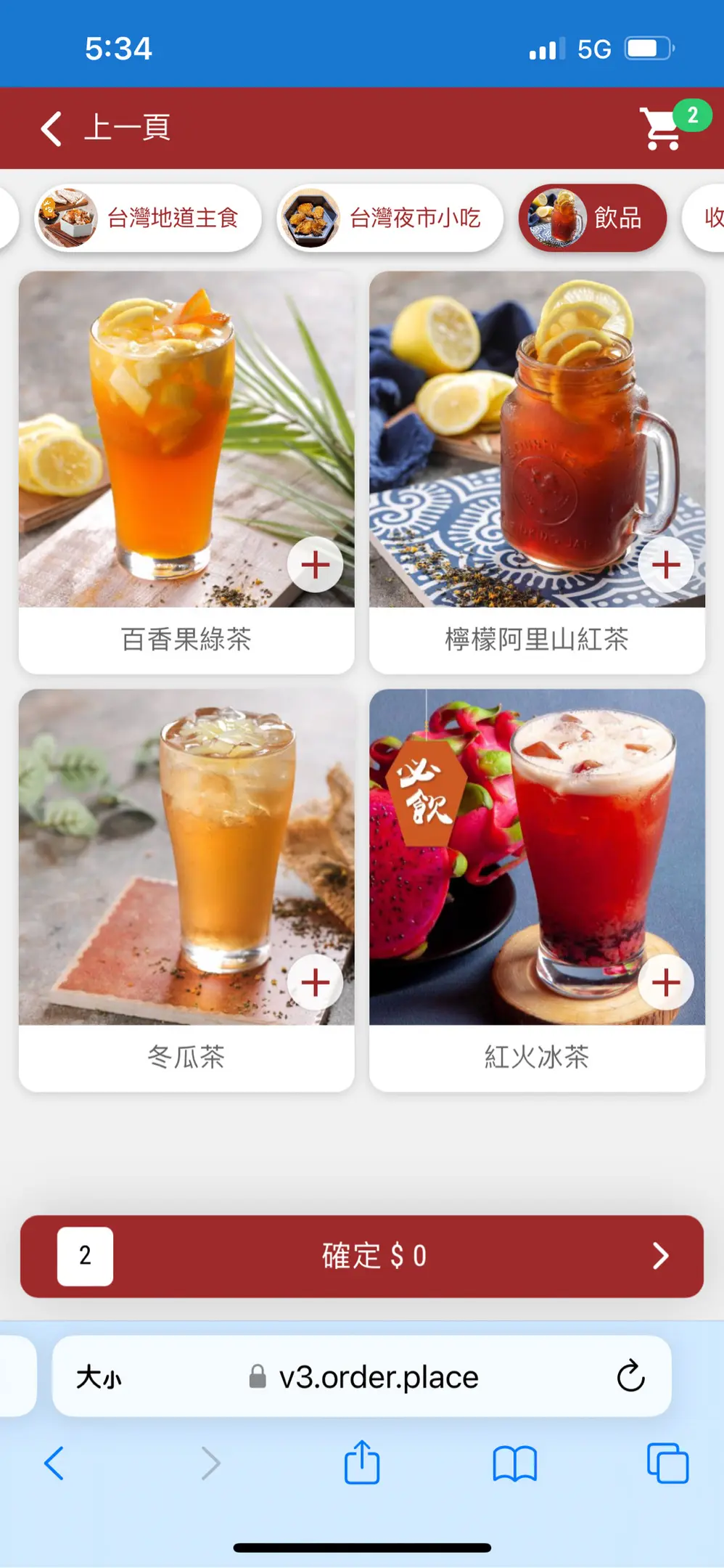
Task: Add 百香果綠茶 to the order
Action: tap(315, 565)
